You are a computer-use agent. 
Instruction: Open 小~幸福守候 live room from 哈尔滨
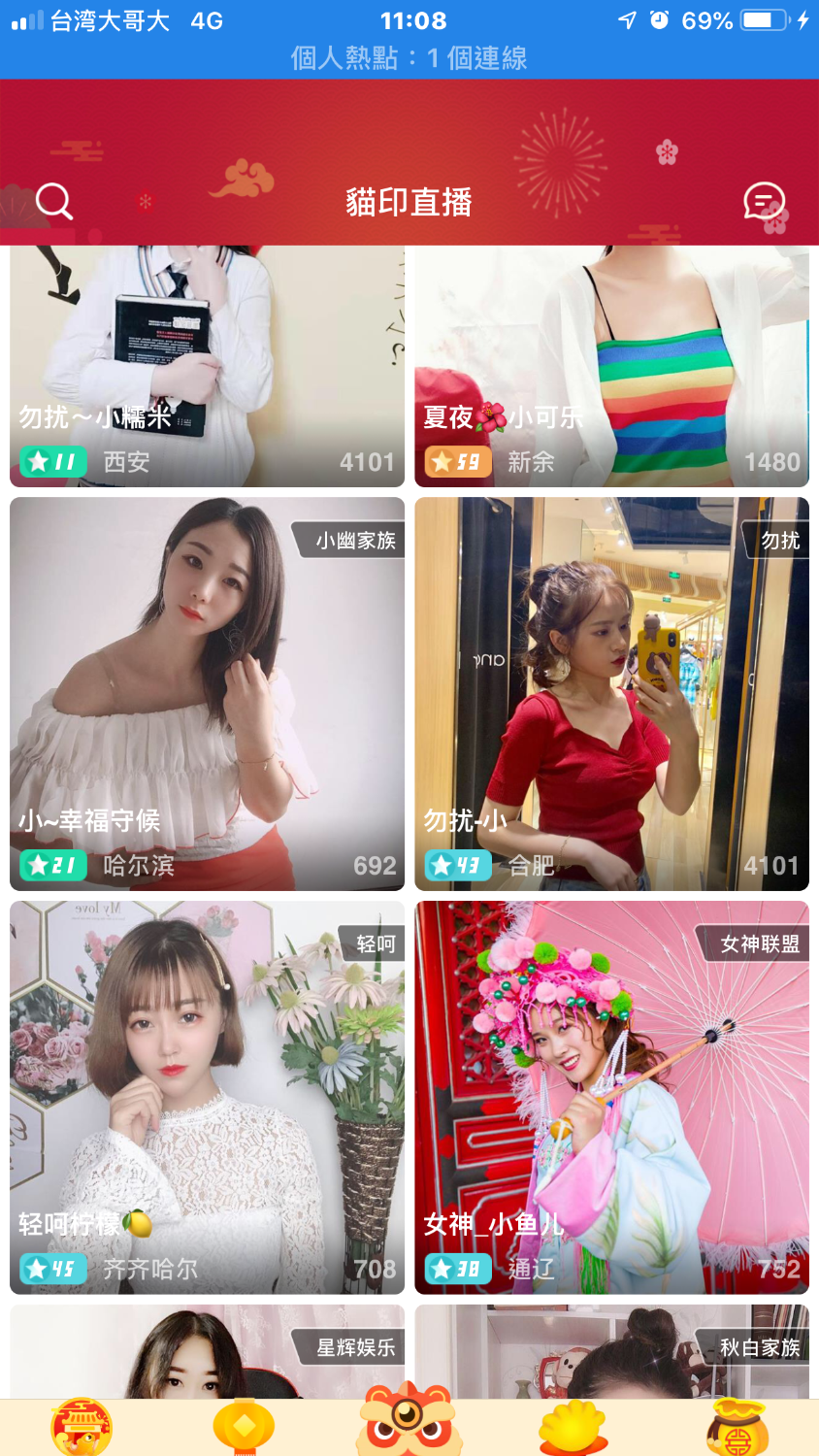pyautogui.click(x=207, y=693)
